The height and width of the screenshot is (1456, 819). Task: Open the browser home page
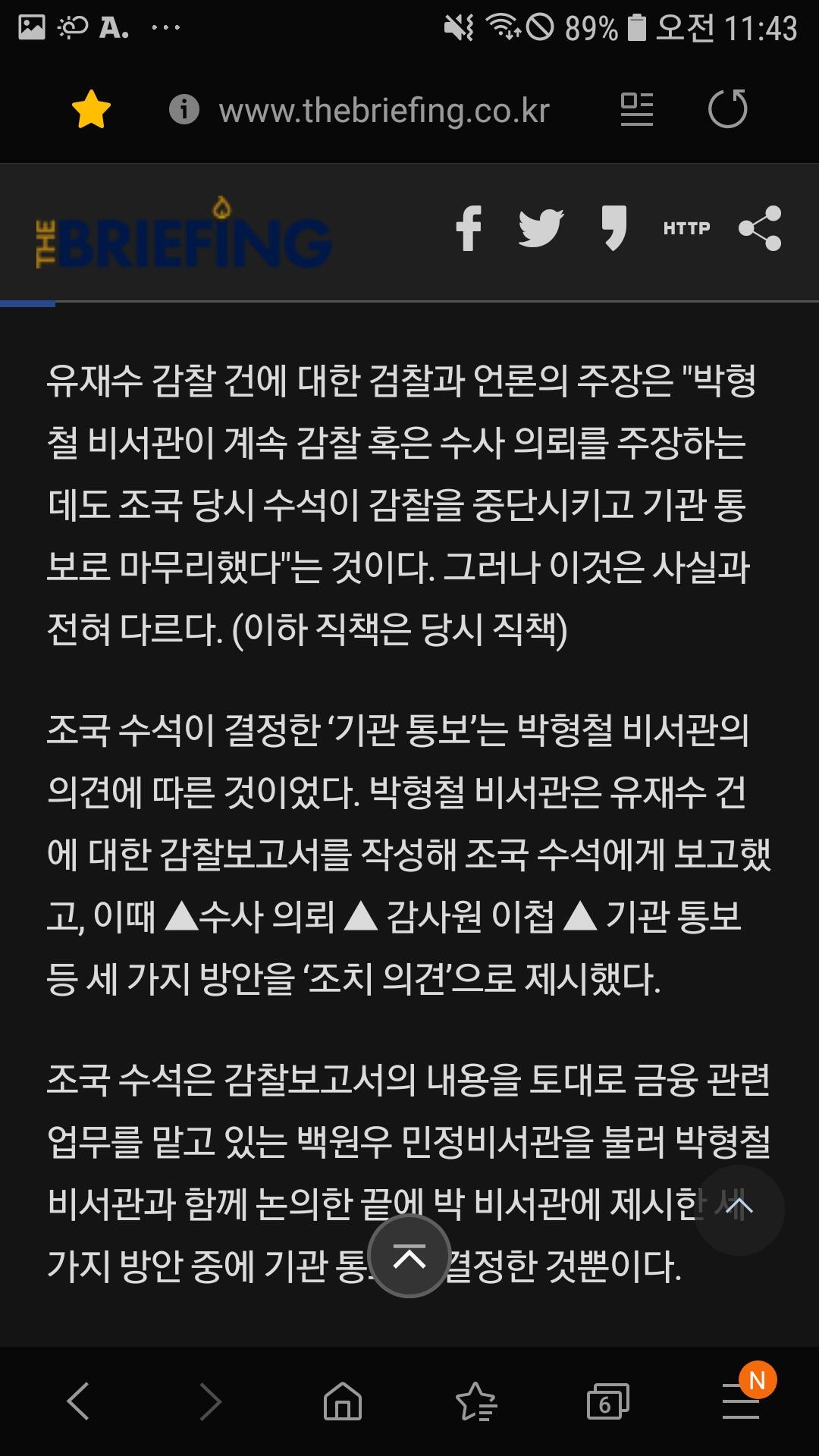click(343, 1401)
